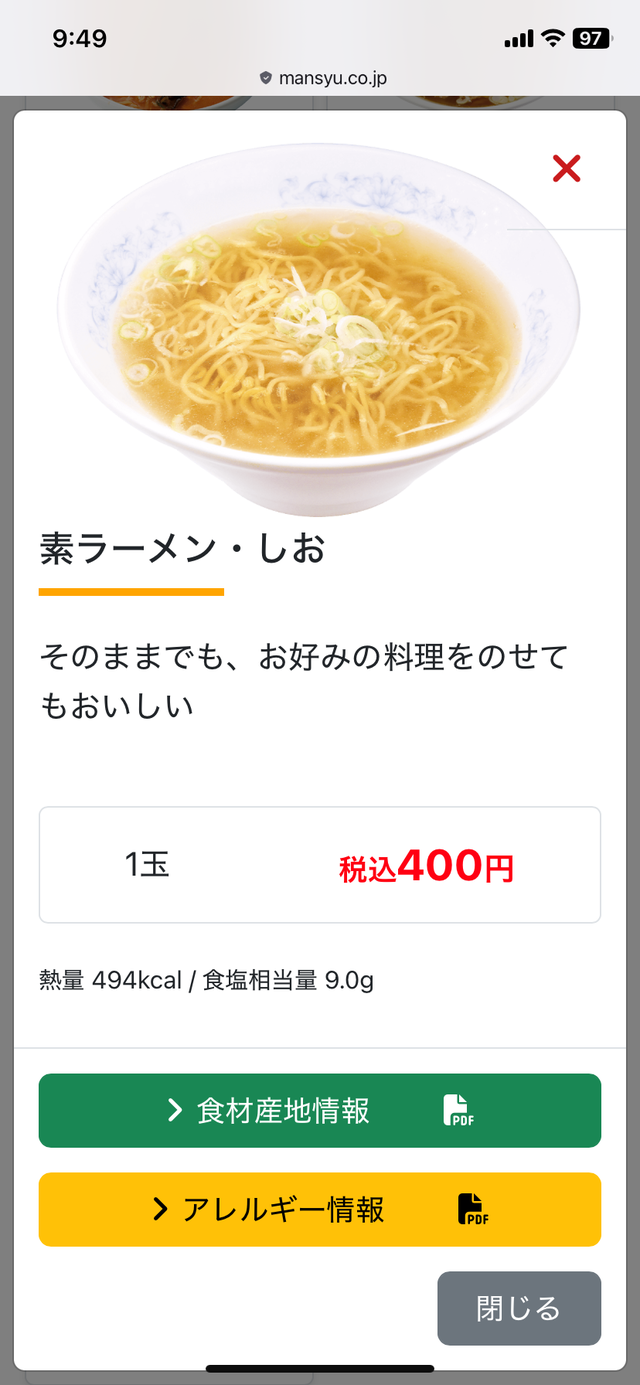Viewport: 640px width, 1385px height.
Task: Tap the mansyu.co.jp address bar
Action: click(322, 78)
